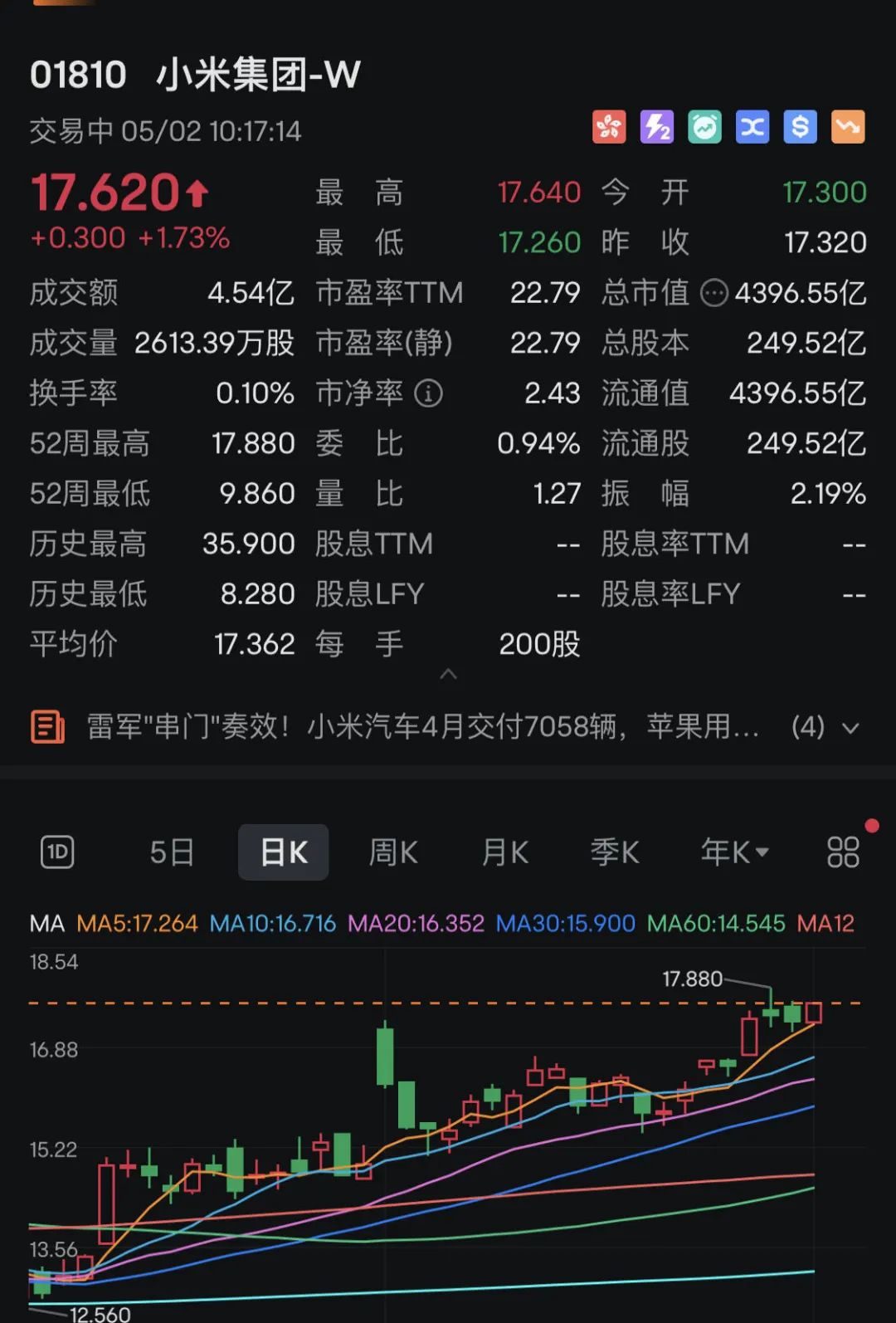
Task: Tap the more icon next to 总市值
Action: 714,293
